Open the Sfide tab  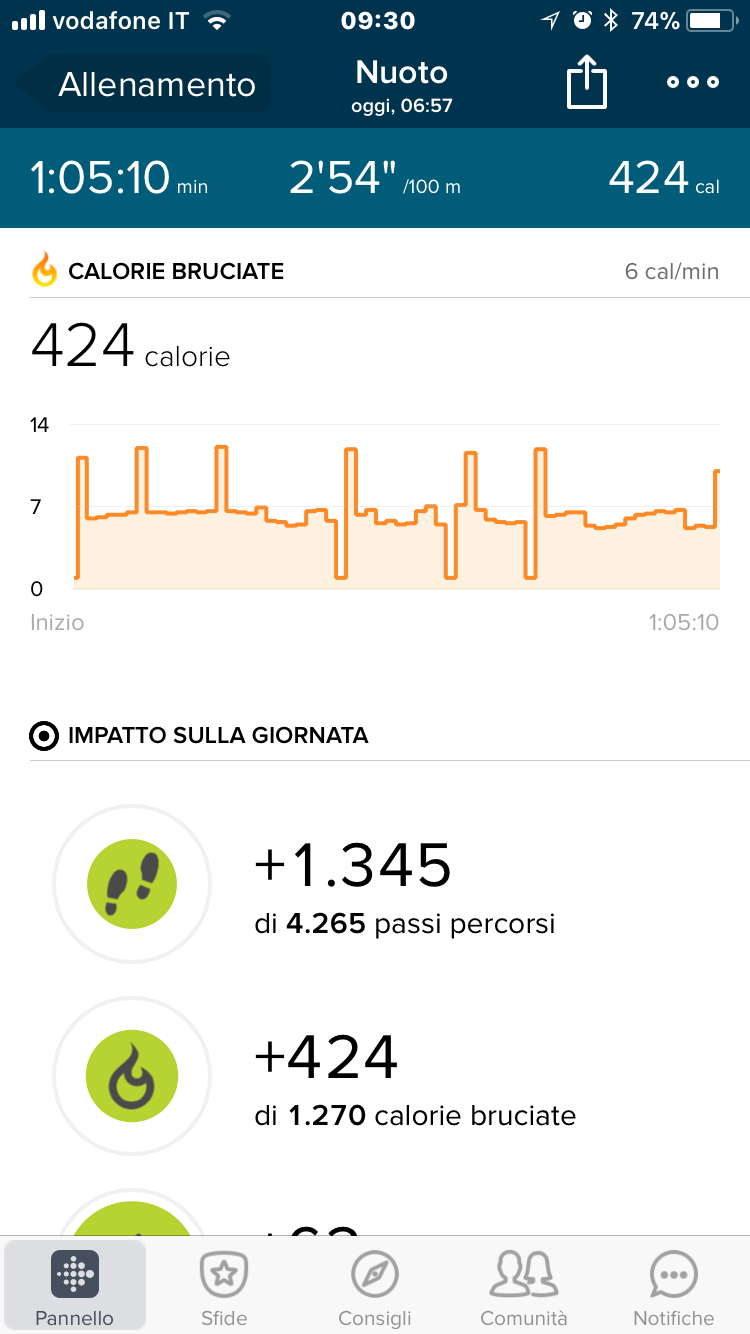(224, 1287)
